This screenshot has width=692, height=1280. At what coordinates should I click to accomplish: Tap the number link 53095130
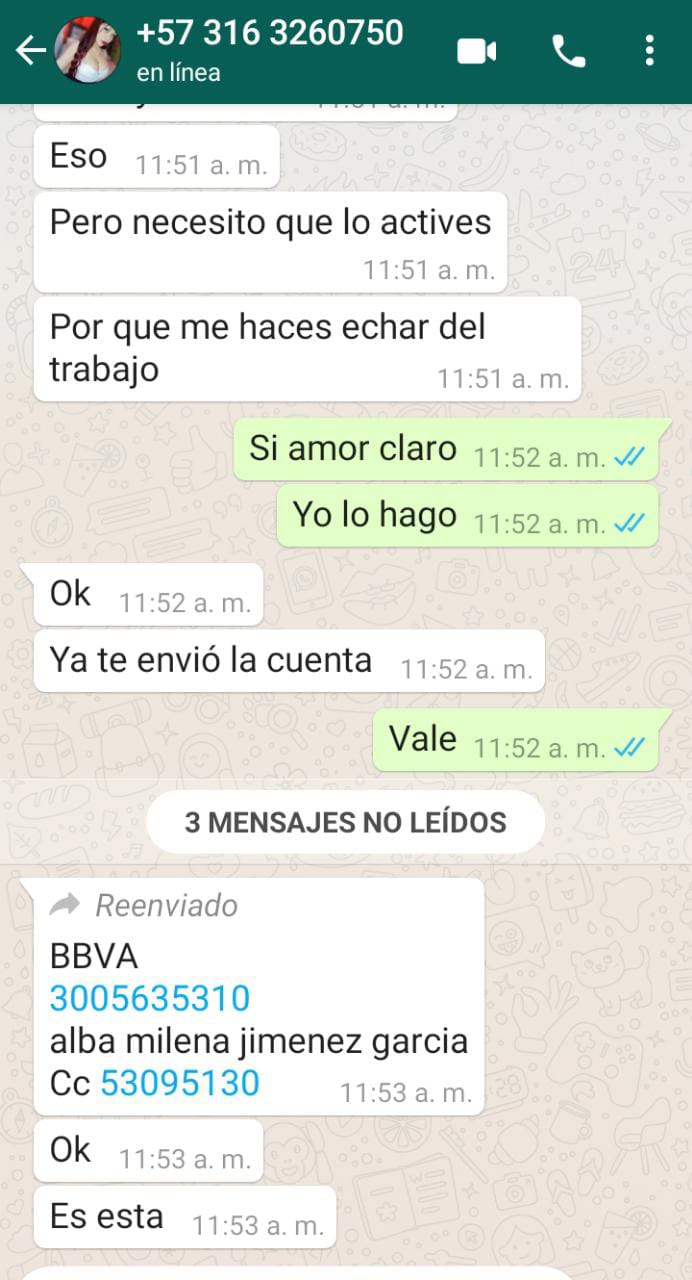tap(180, 1083)
